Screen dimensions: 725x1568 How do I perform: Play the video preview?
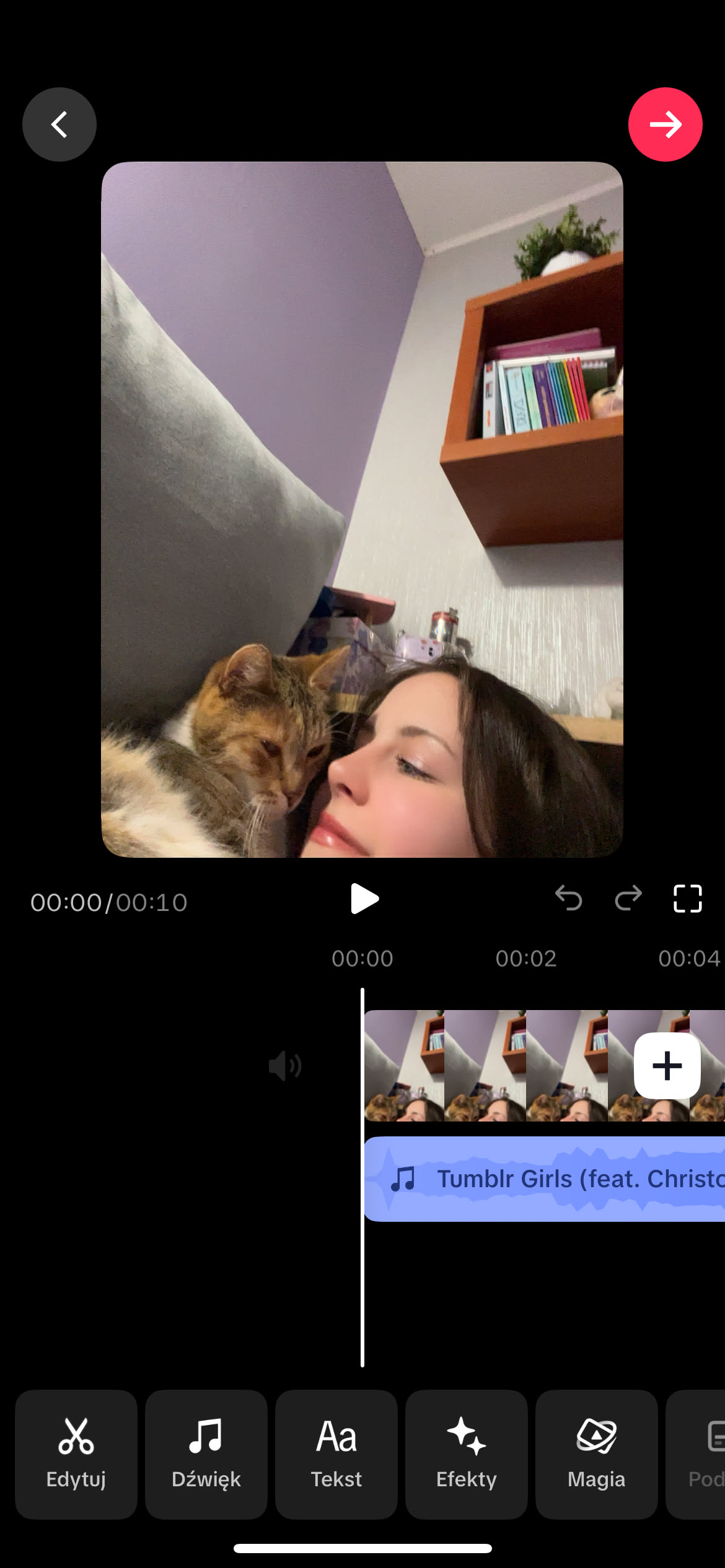click(x=364, y=899)
